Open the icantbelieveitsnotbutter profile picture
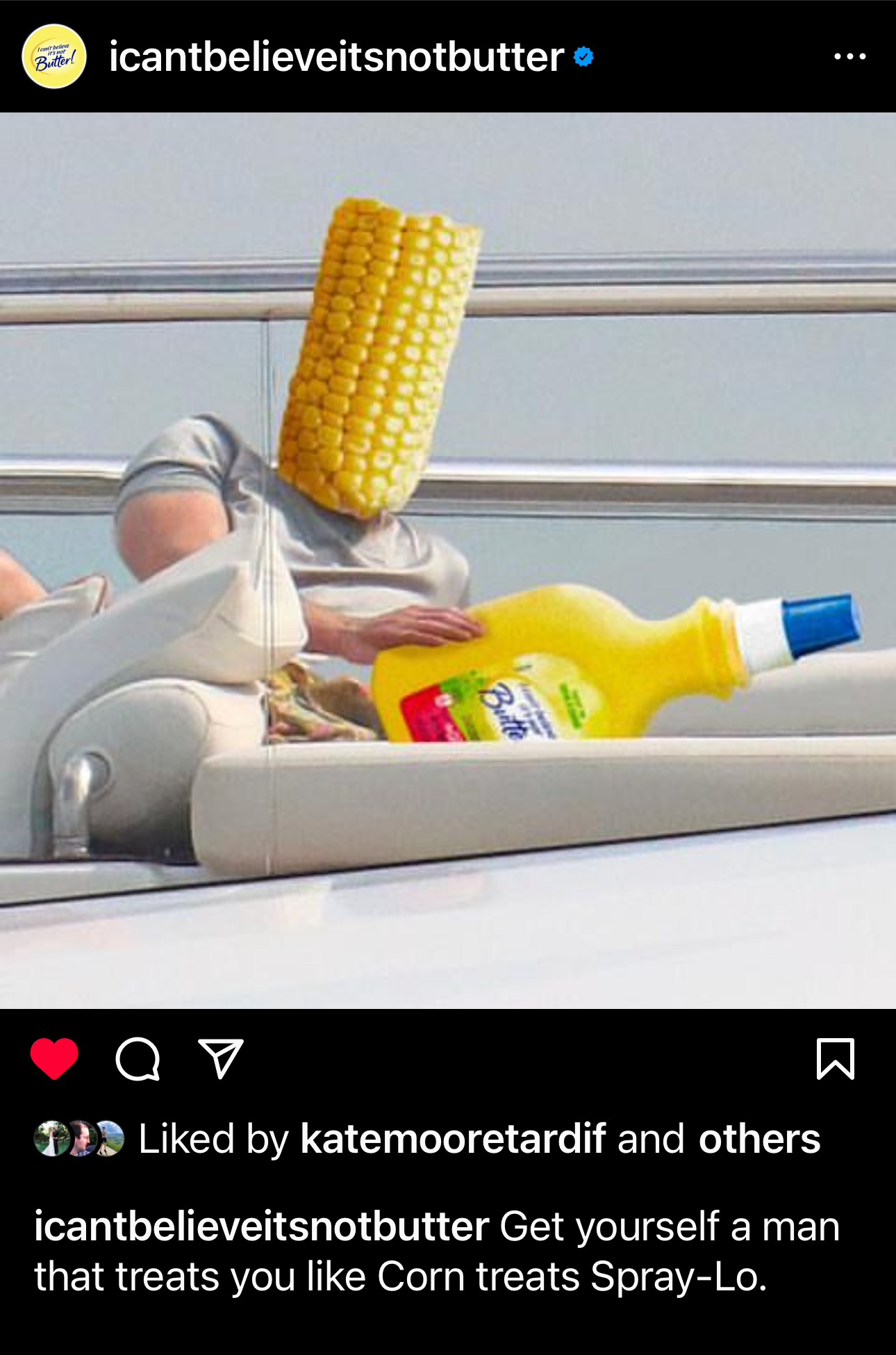 [x=54, y=56]
